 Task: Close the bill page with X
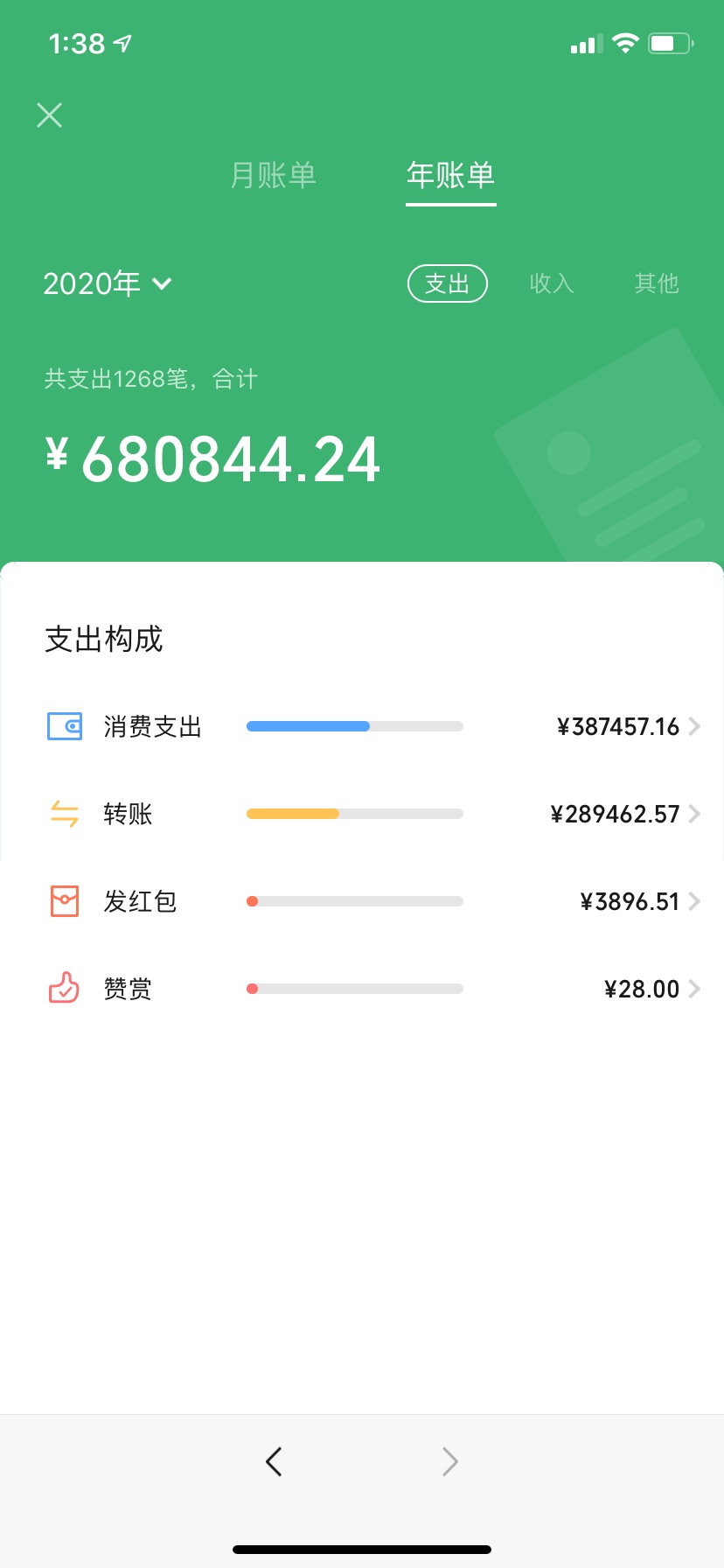(50, 115)
